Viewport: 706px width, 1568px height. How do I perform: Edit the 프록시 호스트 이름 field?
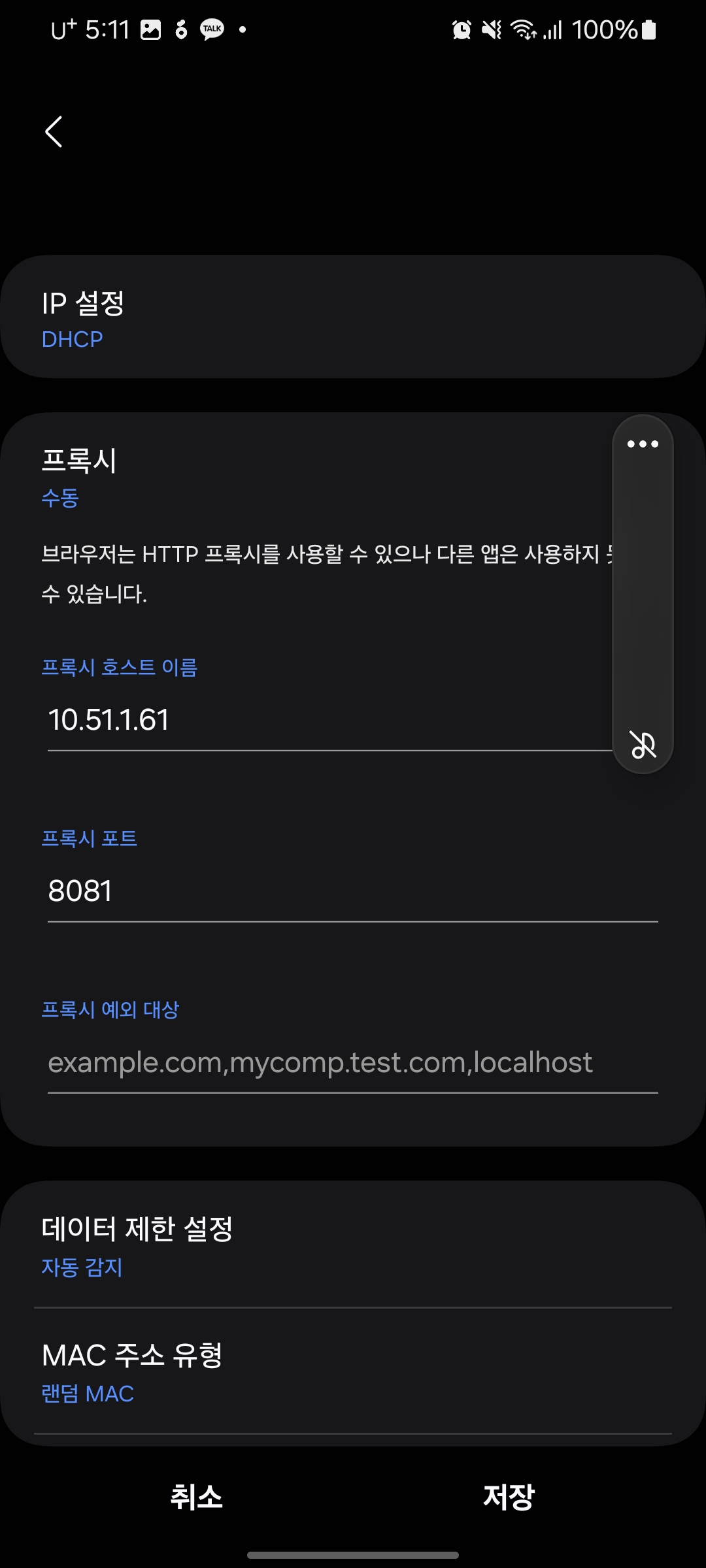point(327,720)
